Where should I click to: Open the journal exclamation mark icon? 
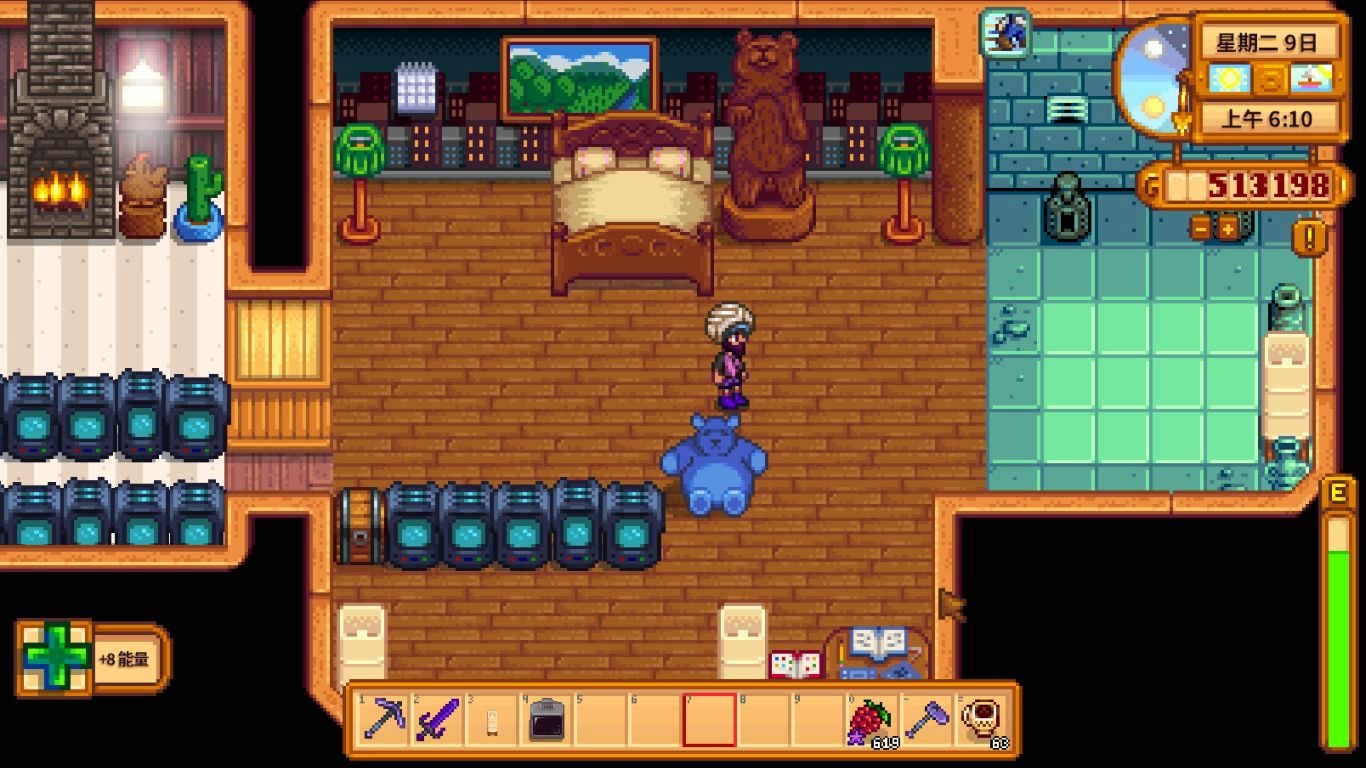[x=1308, y=238]
